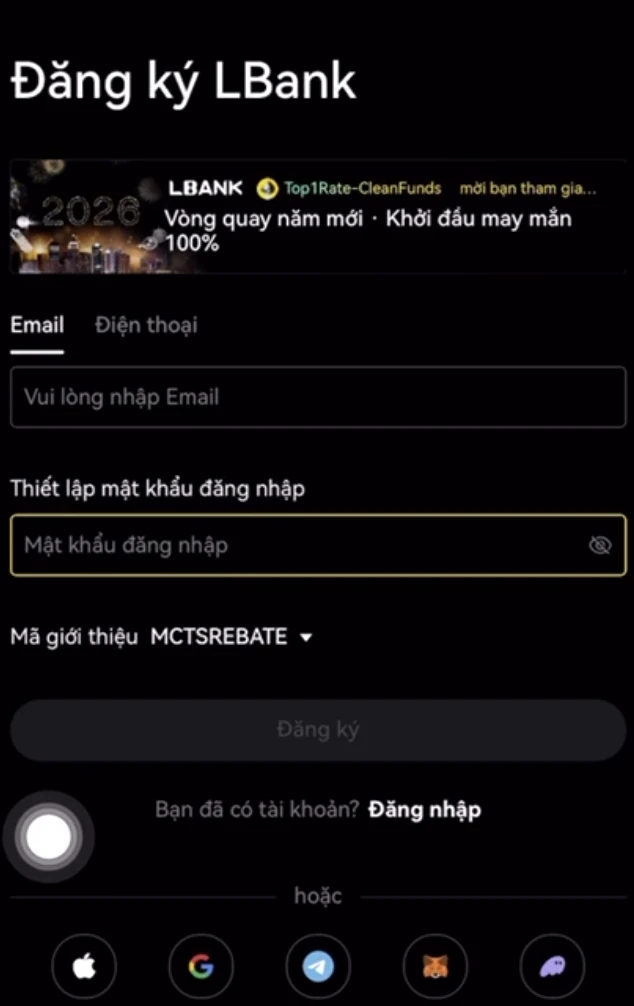Connect with Phantom wallet
634x1006 pixels.
pos(552,966)
